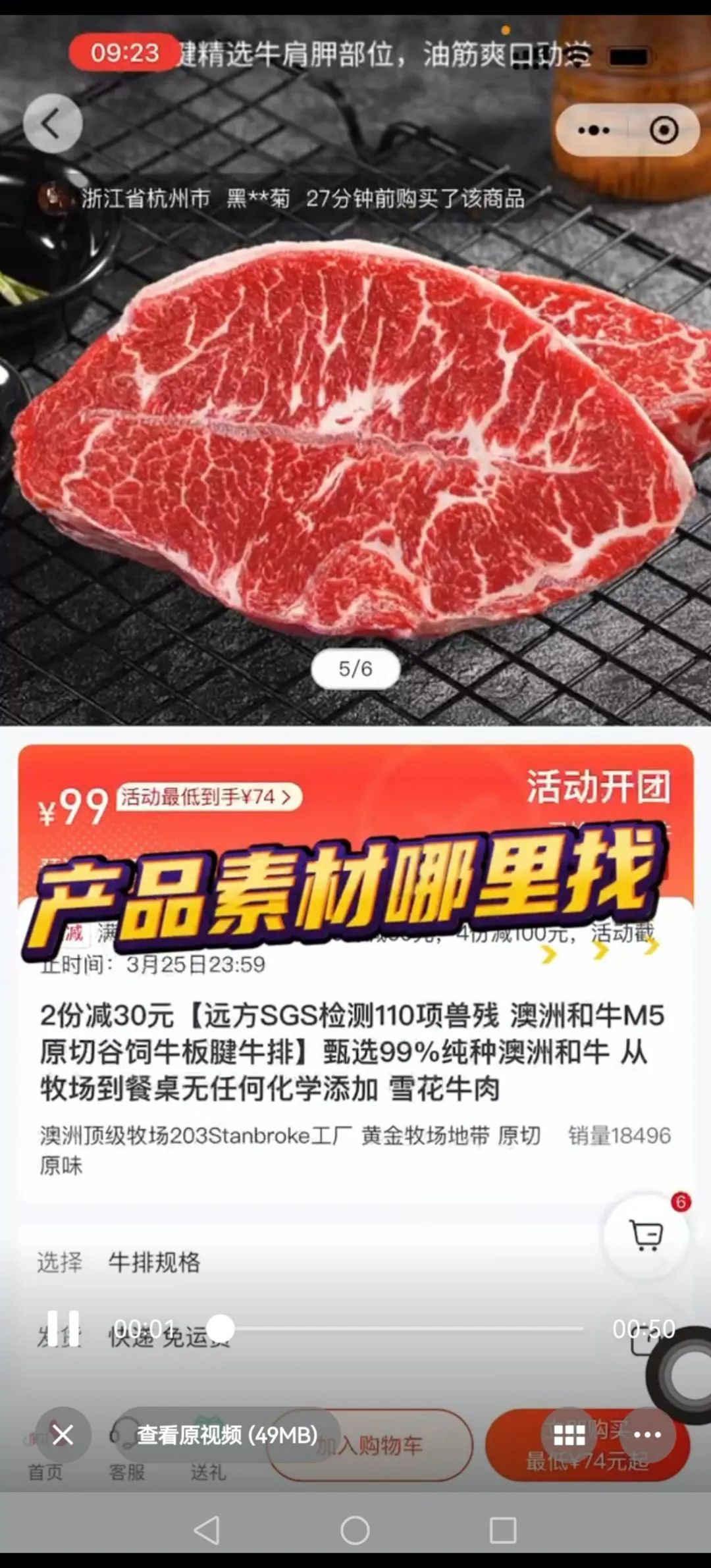Image resolution: width=711 pixels, height=1568 pixels.
Task: Tap the system back button
Action: [x=207, y=1530]
